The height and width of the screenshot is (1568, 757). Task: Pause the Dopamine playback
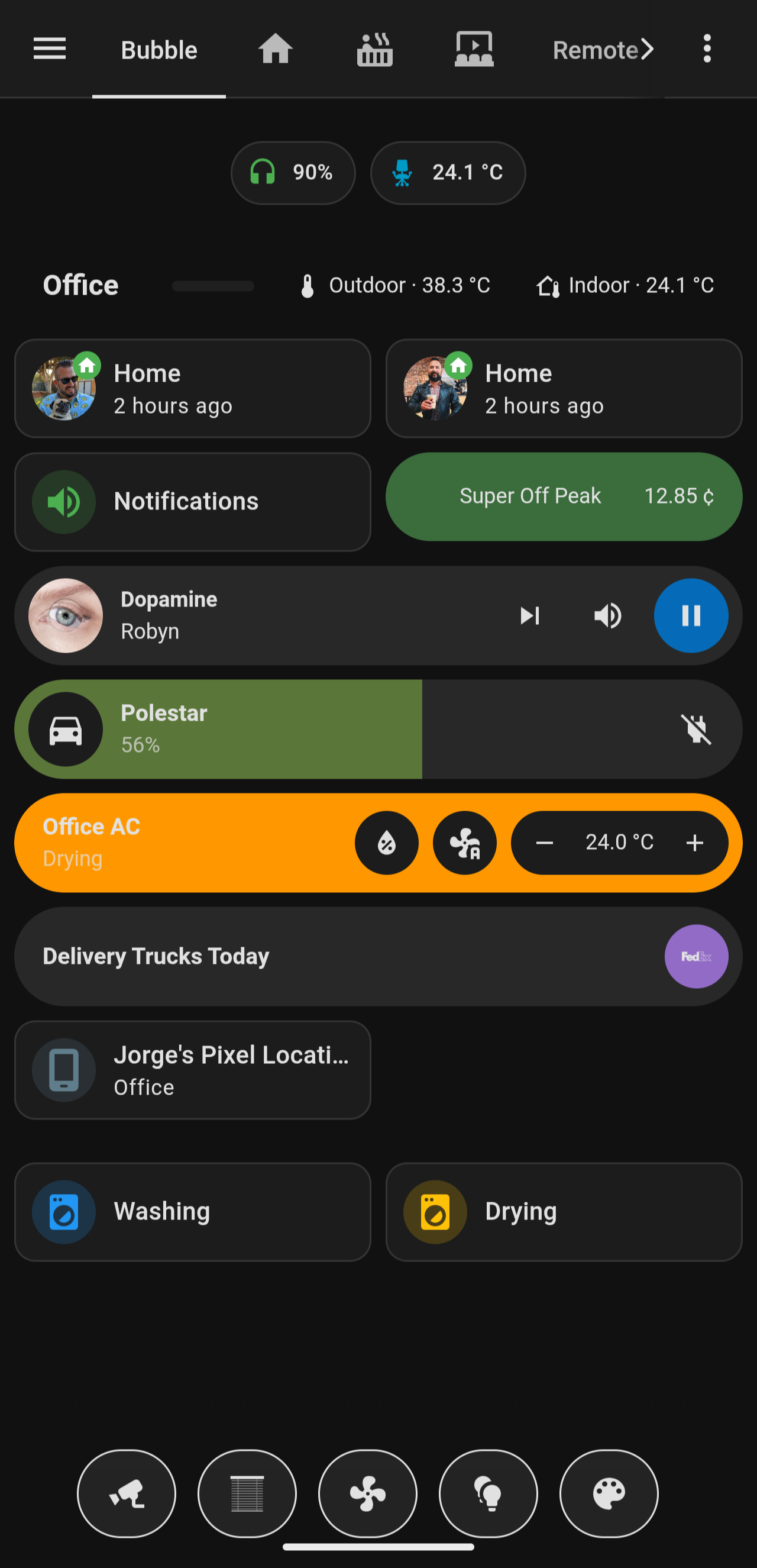point(691,615)
